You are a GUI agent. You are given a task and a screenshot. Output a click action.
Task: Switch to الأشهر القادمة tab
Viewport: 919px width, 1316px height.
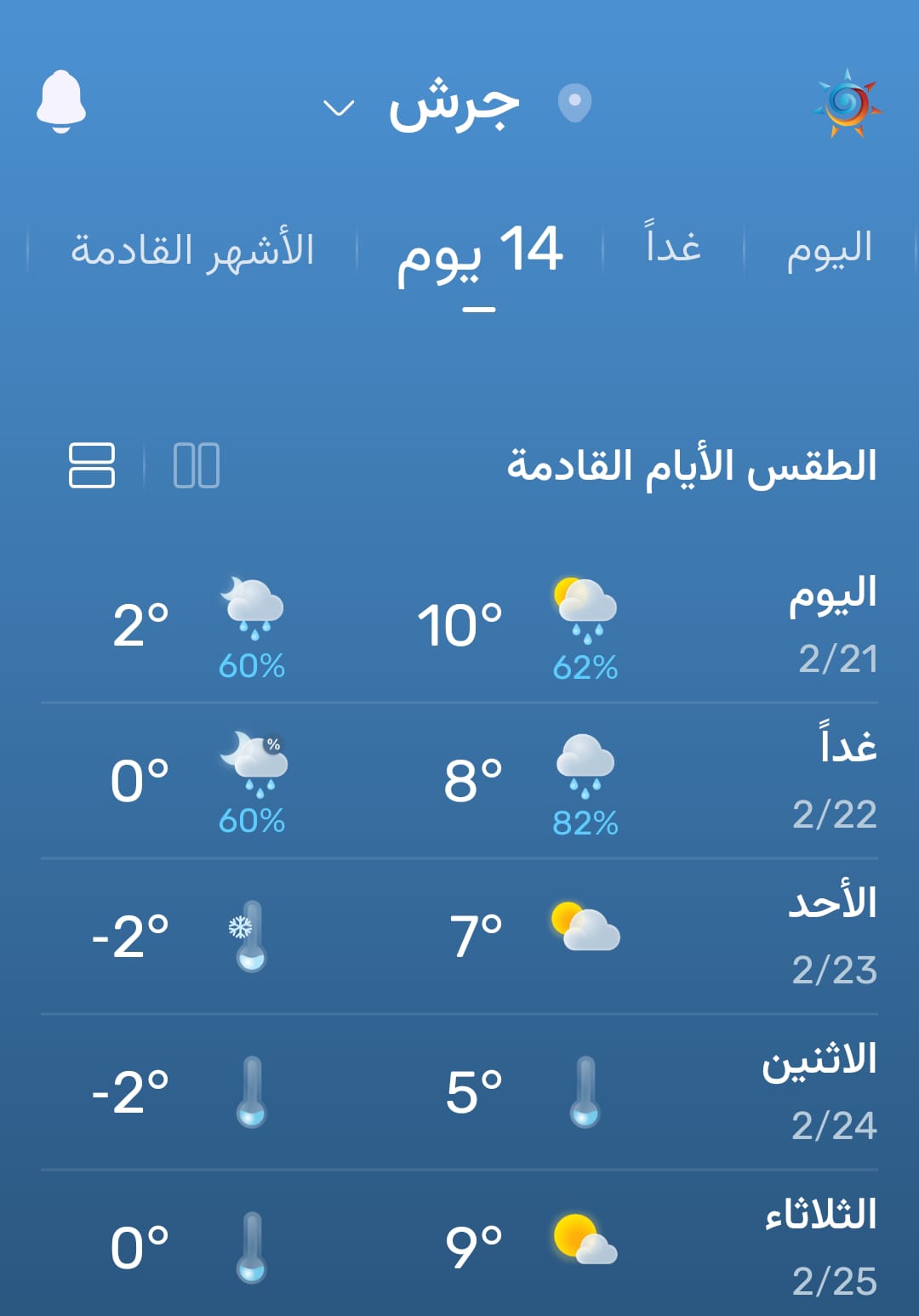[x=192, y=250]
